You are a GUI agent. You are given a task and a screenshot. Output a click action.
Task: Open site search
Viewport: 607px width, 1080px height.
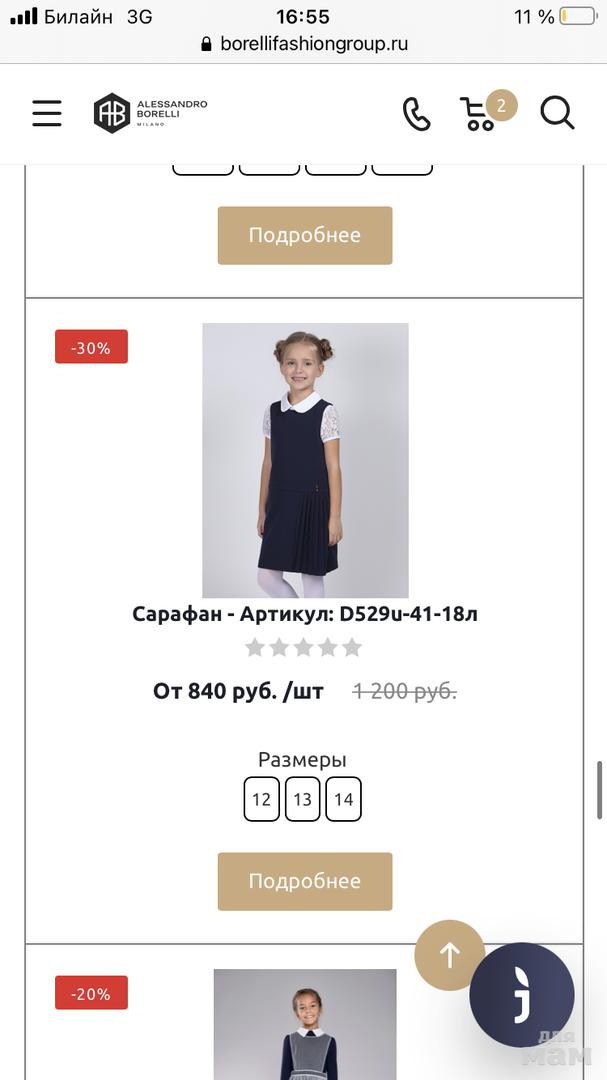(x=557, y=113)
